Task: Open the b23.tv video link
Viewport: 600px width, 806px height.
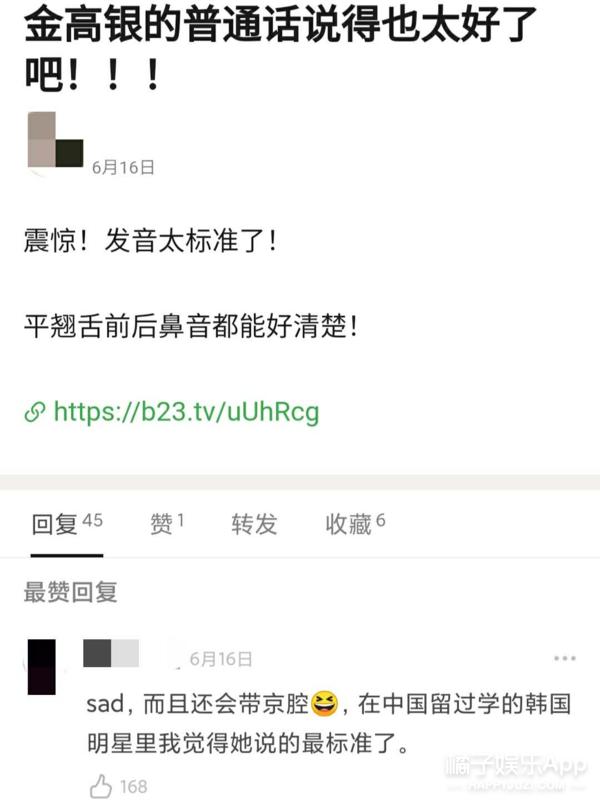Action: click(x=185, y=411)
